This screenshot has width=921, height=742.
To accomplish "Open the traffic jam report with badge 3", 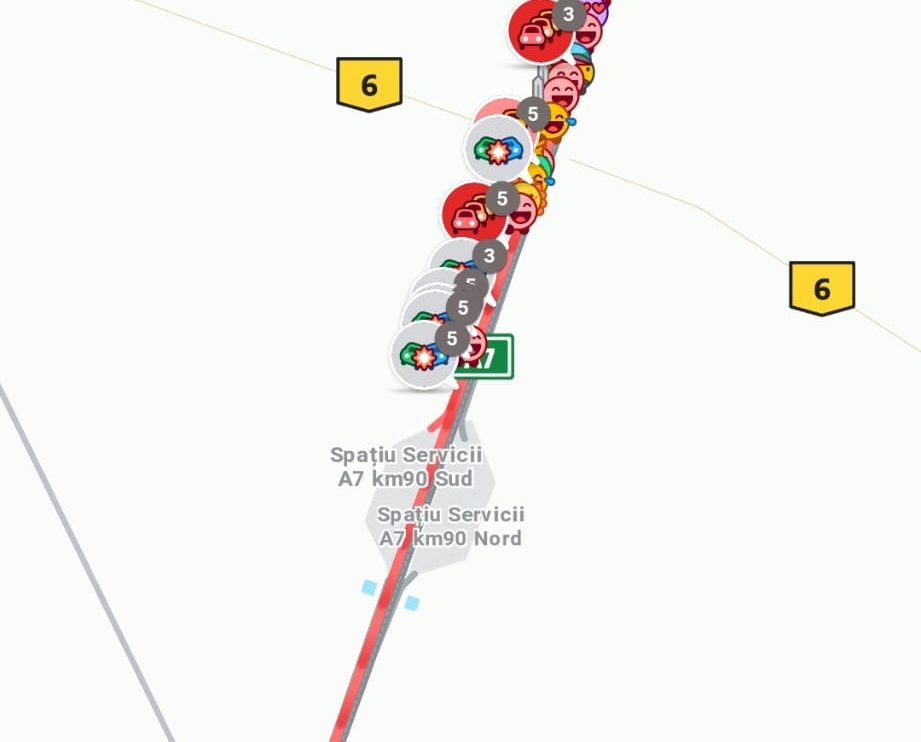I will coord(539,31).
